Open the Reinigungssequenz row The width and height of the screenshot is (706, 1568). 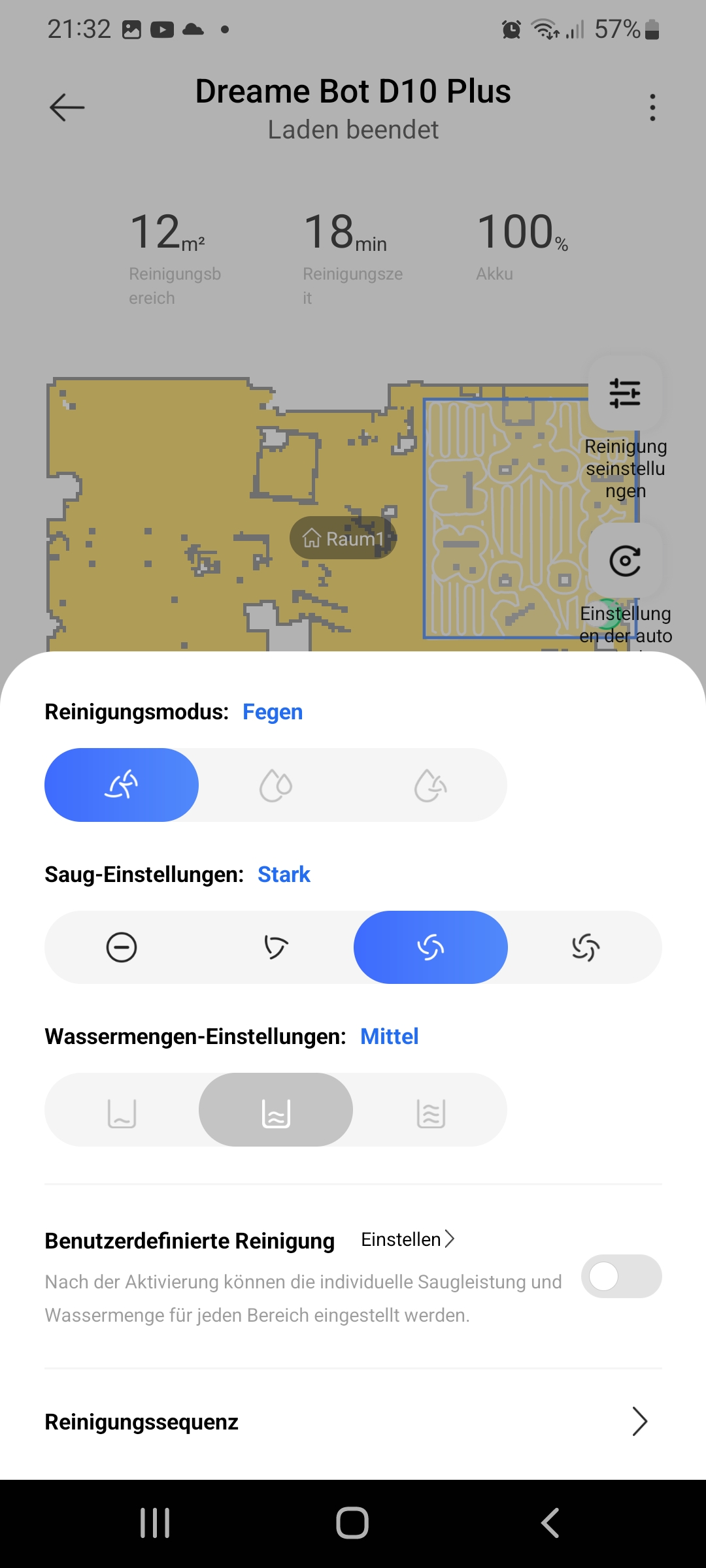pos(353,1422)
